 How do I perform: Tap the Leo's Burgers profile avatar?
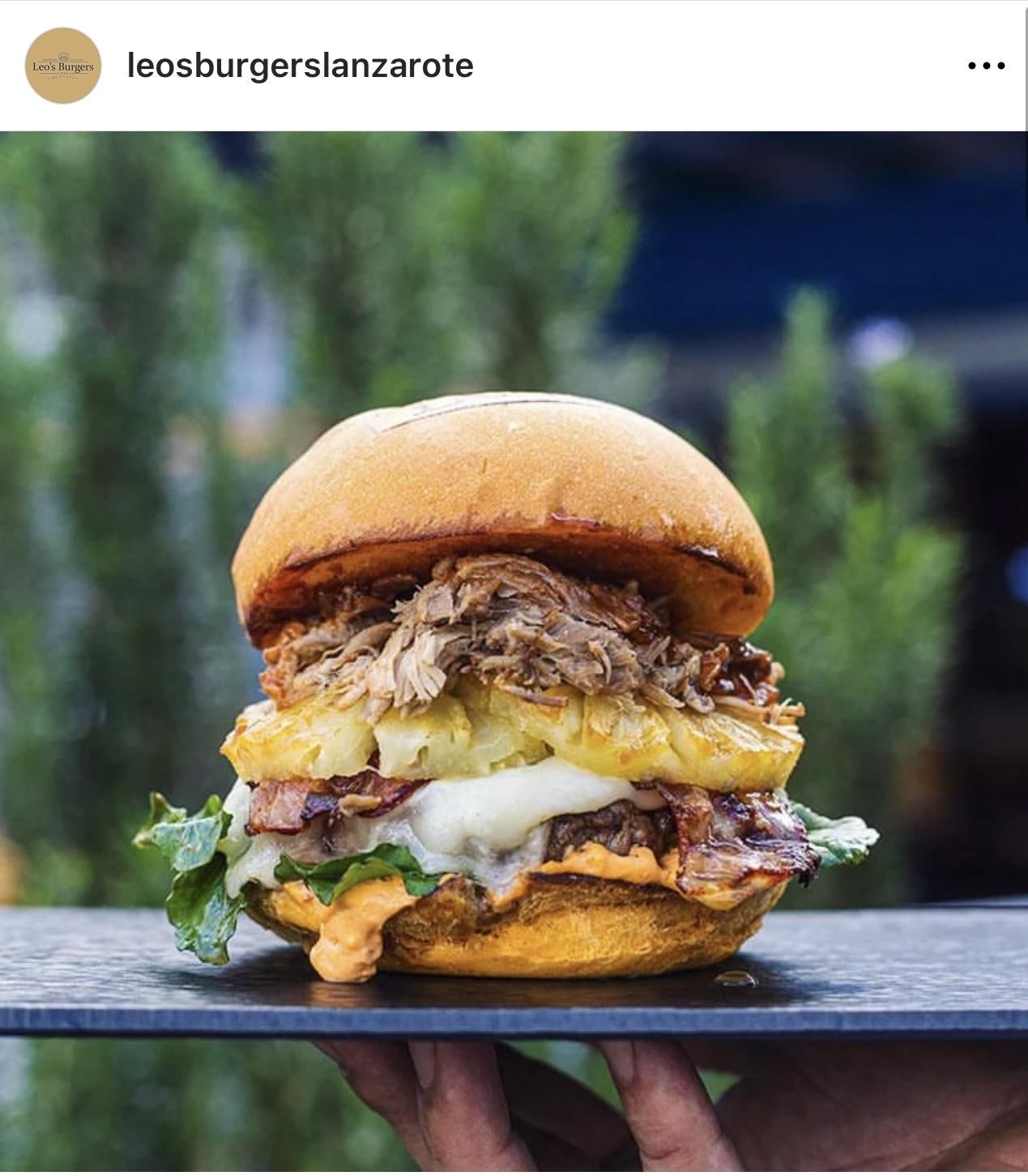tap(63, 66)
